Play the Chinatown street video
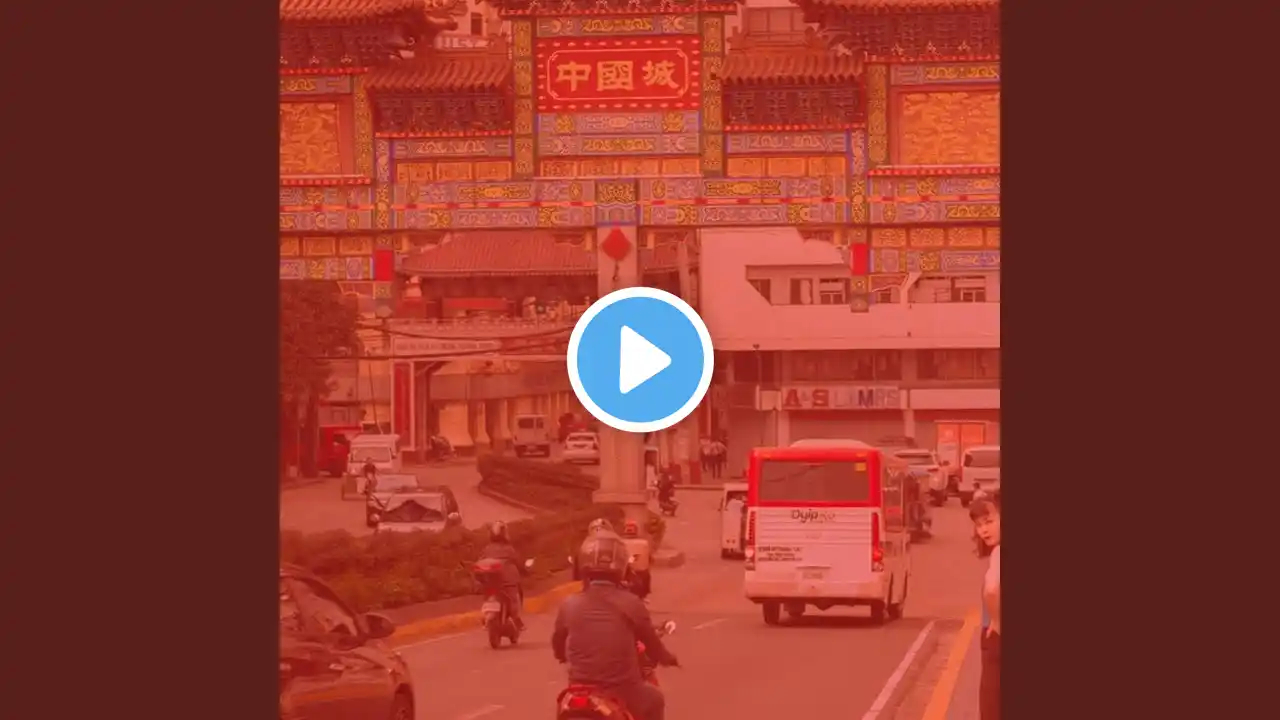The width and height of the screenshot is (1280, 720). coord(640,360)
